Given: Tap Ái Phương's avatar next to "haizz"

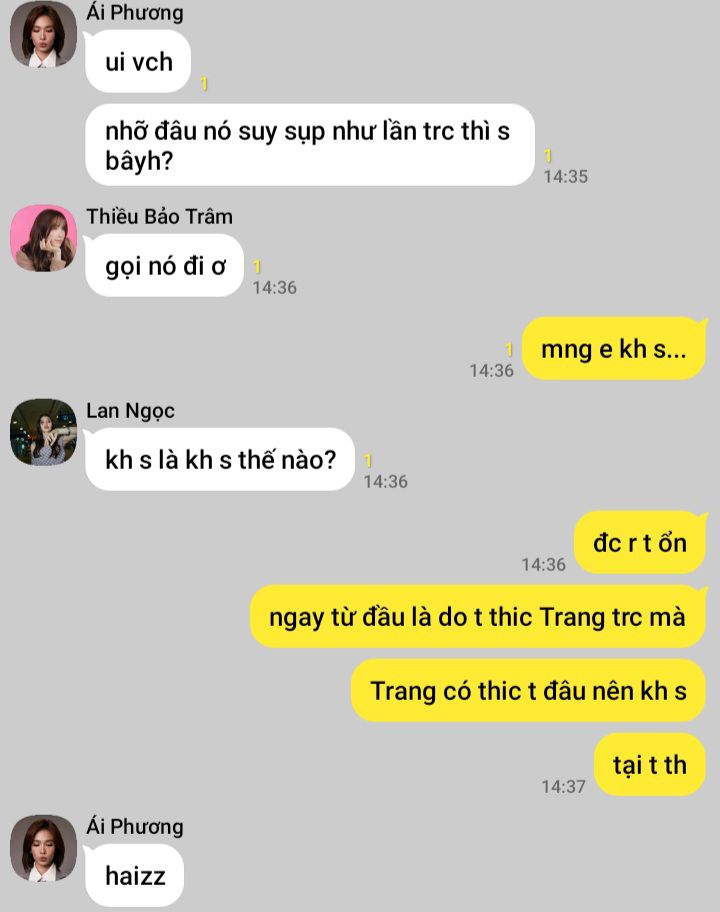Looking at the screenshot, I should point(44,848).
